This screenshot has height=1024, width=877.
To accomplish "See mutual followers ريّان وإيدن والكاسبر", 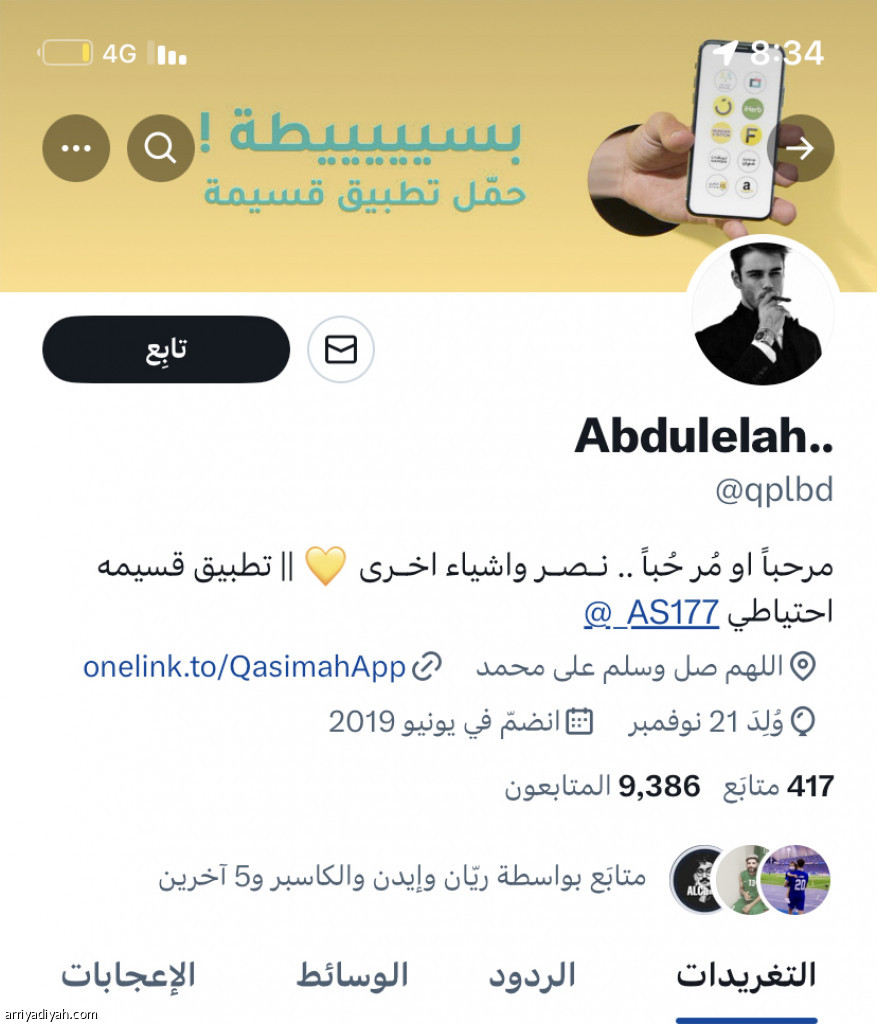I will coord(402,878).
